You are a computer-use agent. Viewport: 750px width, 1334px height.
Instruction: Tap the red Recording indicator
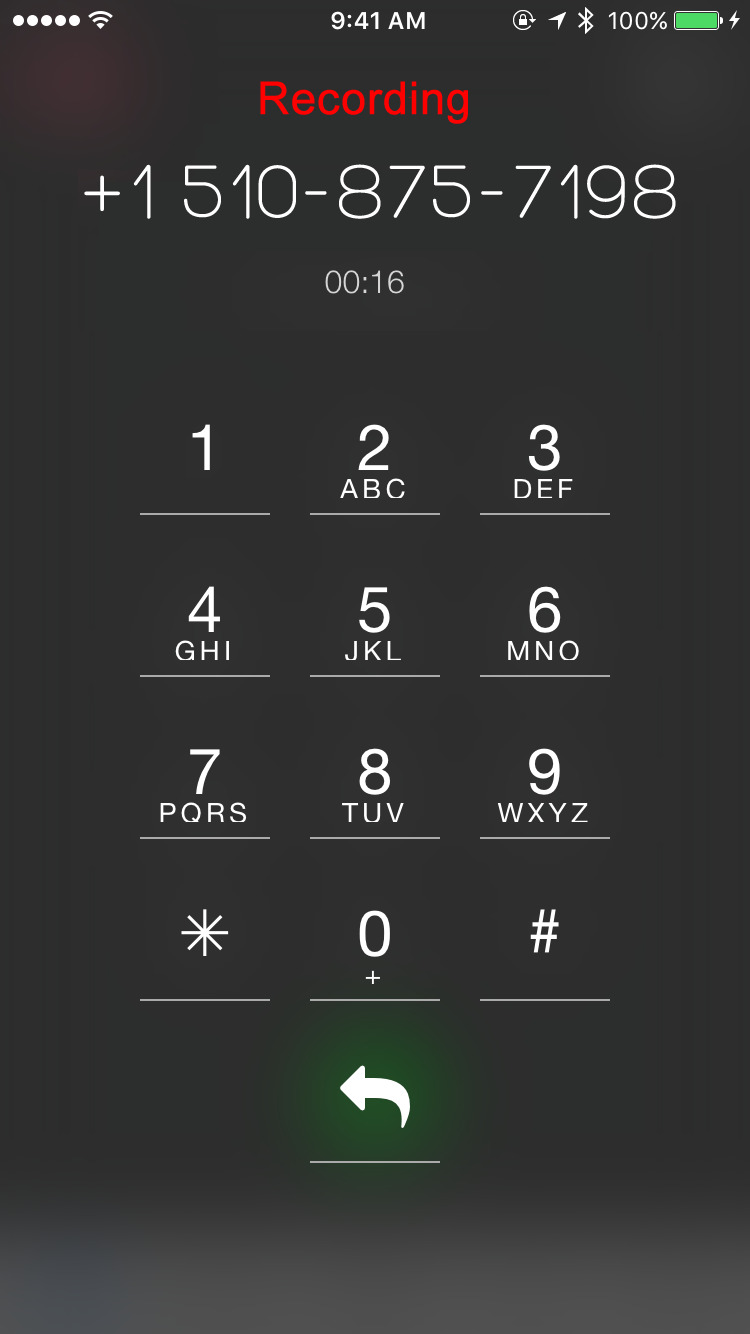pos(363,97)
